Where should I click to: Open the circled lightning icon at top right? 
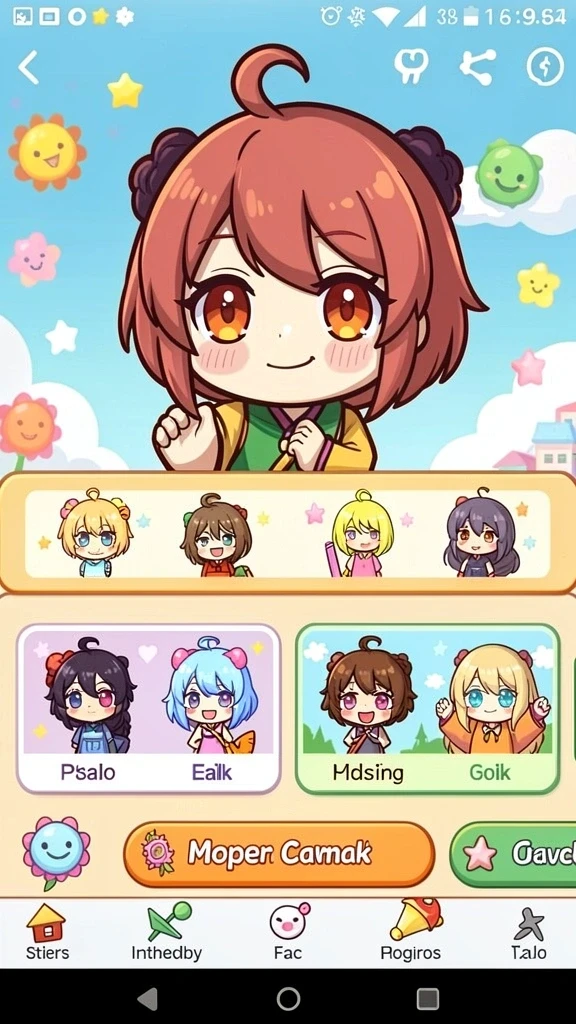545,66
